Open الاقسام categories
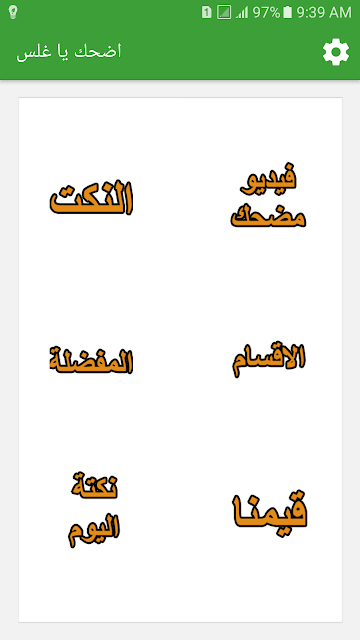Viewport: 360px width, 640px height. [269, 360]
